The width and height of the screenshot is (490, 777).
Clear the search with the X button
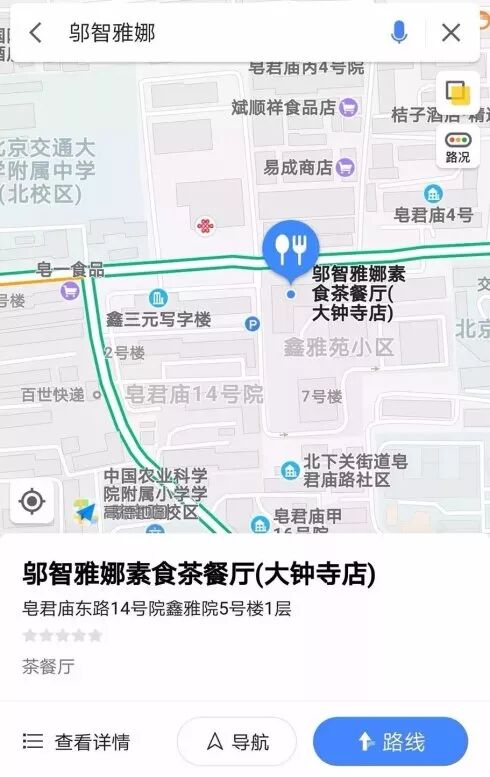click(451, 33)
